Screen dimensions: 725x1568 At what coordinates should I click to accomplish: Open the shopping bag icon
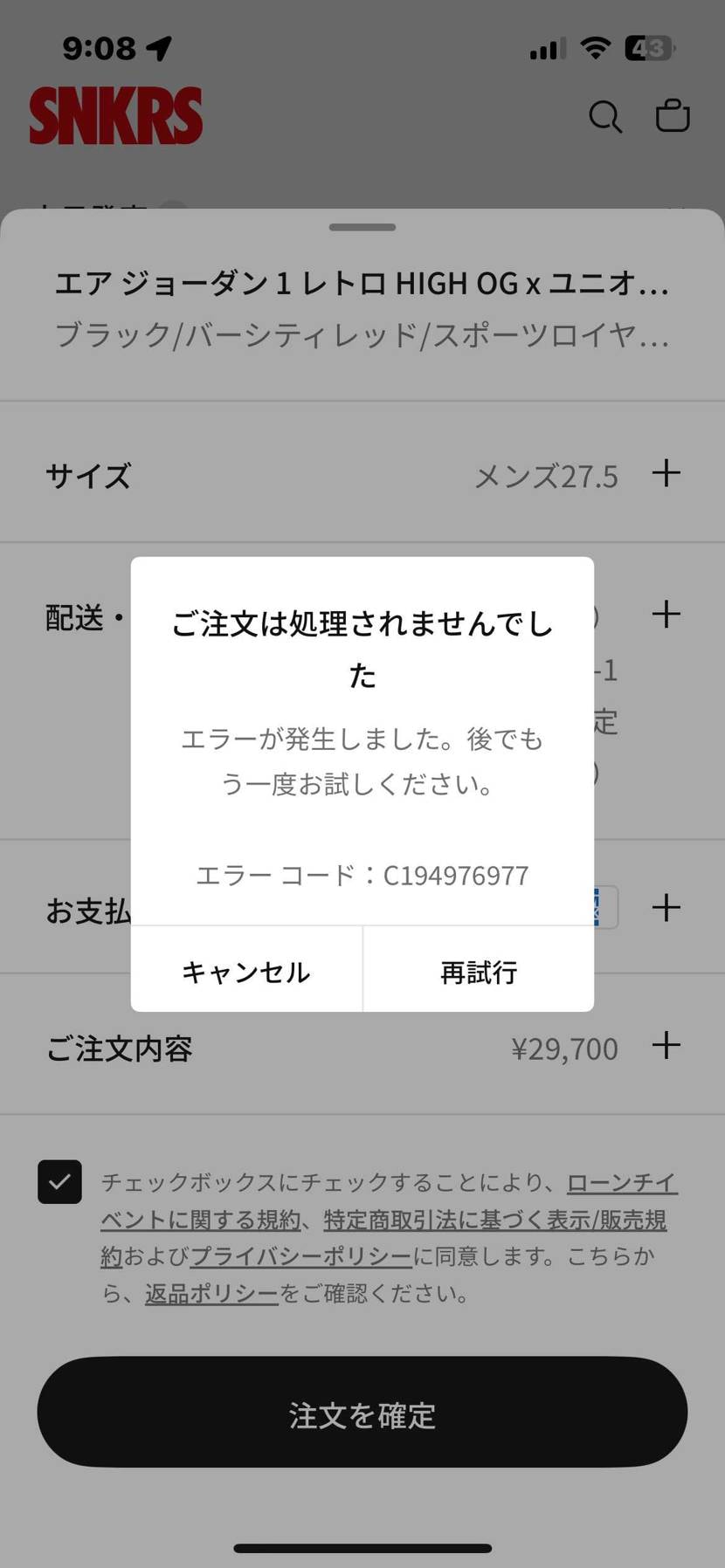tap(673, 114)
